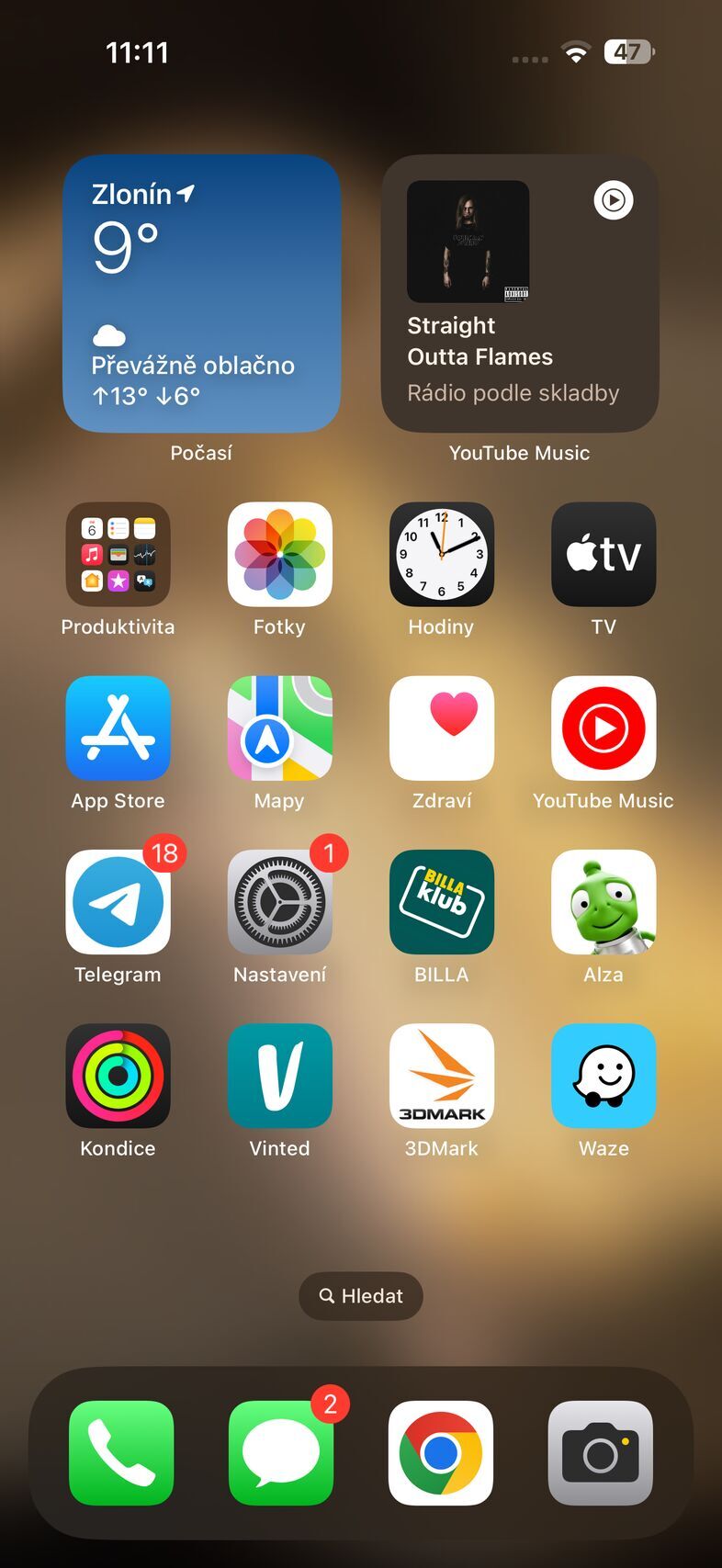Open Chrome from the dock
The image size is (722, 1568).
(441, 1455)
